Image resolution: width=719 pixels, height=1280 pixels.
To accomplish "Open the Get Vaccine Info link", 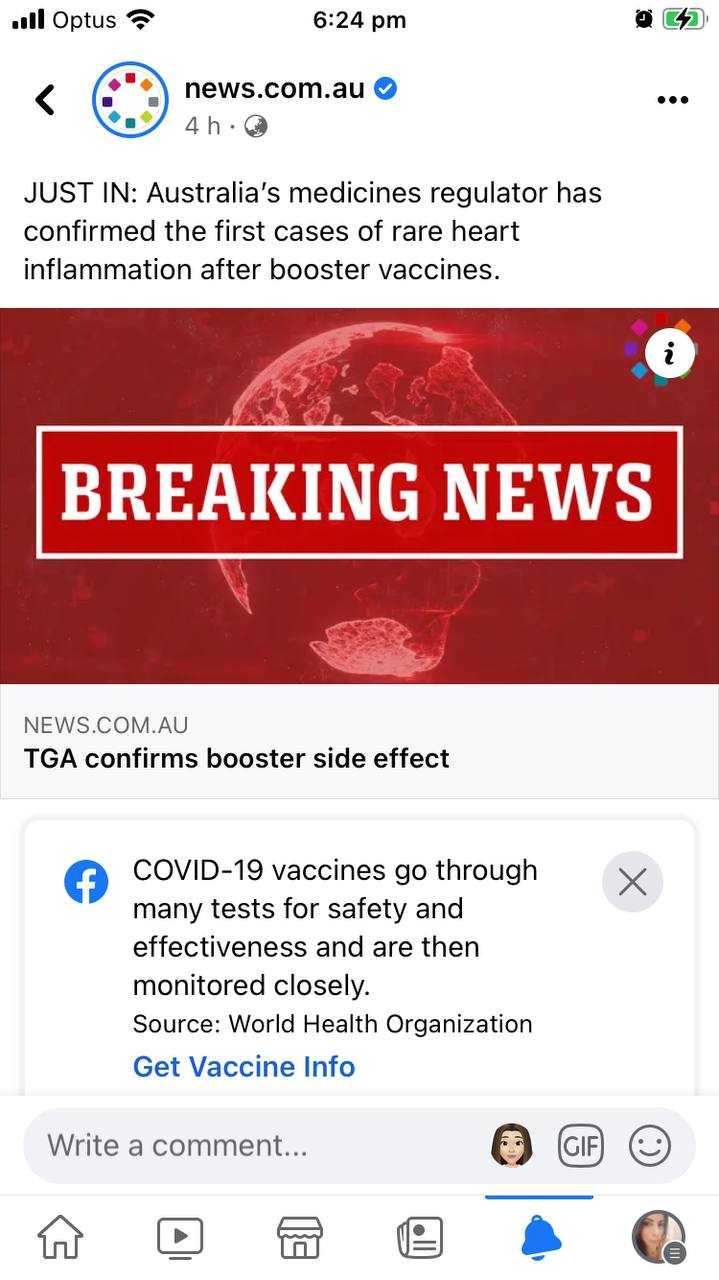I will coord(244,1067).
